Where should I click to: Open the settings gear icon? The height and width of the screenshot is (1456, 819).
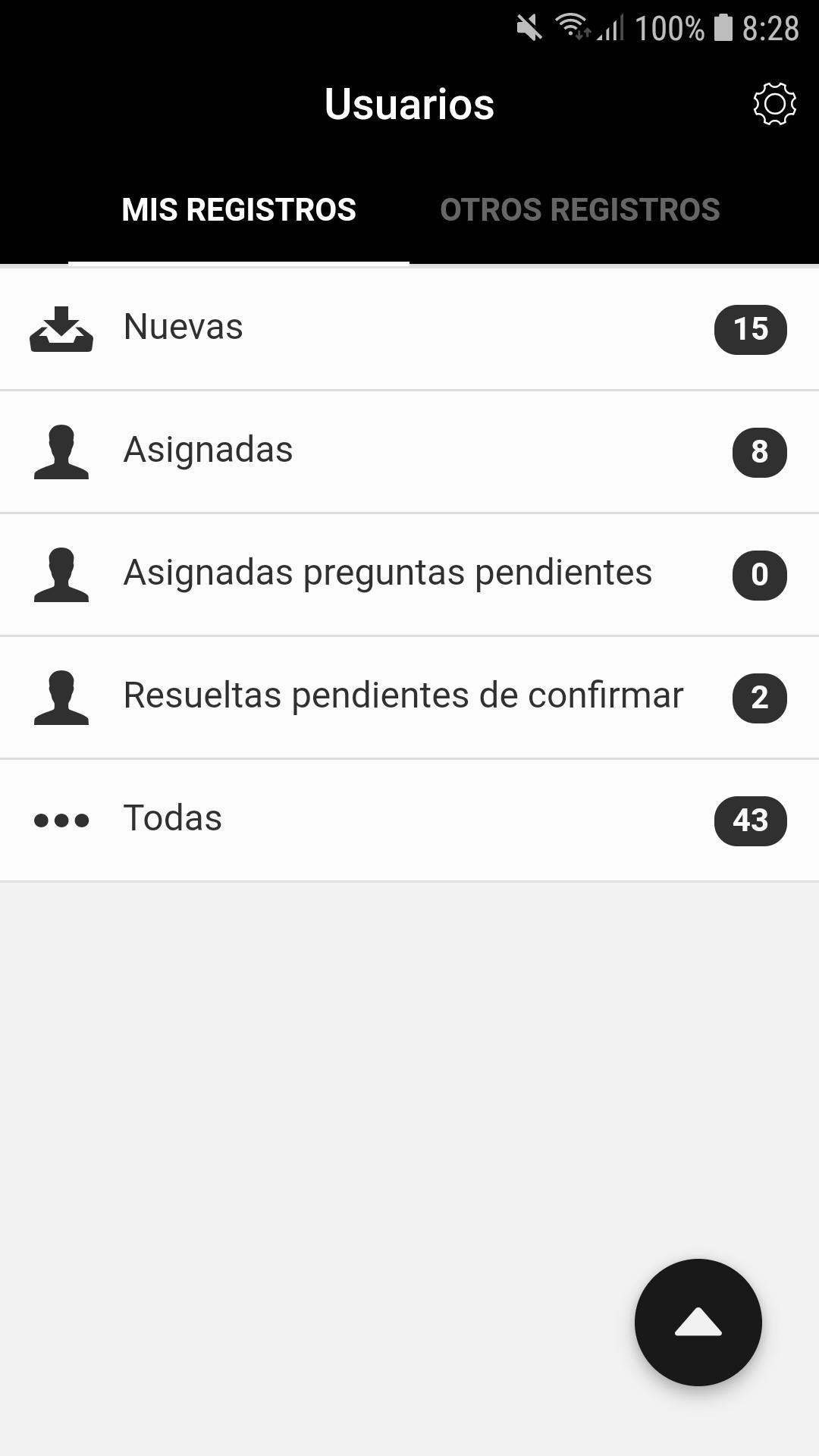click(774, 104)
